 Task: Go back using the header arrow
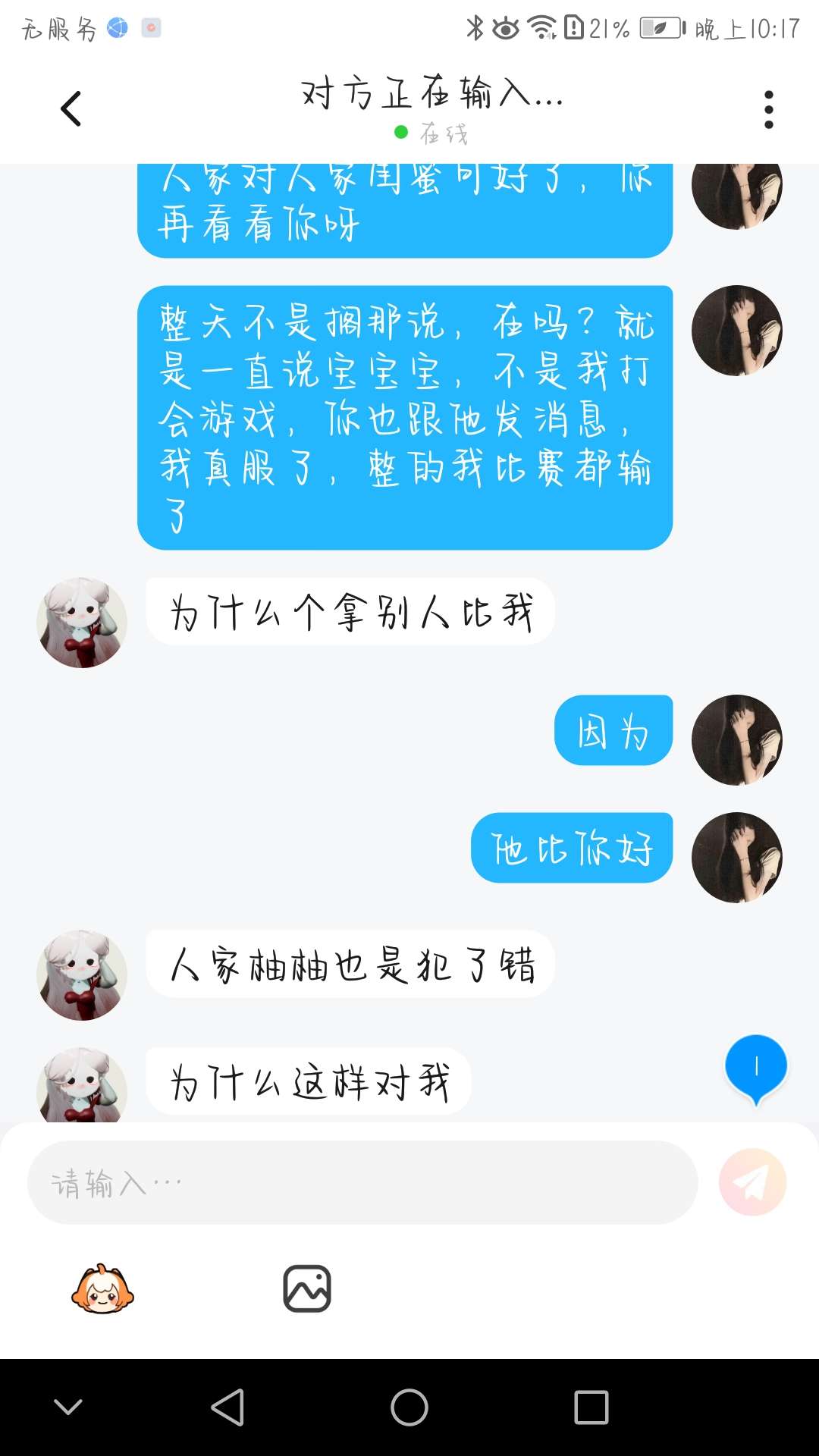pos(71,109)
